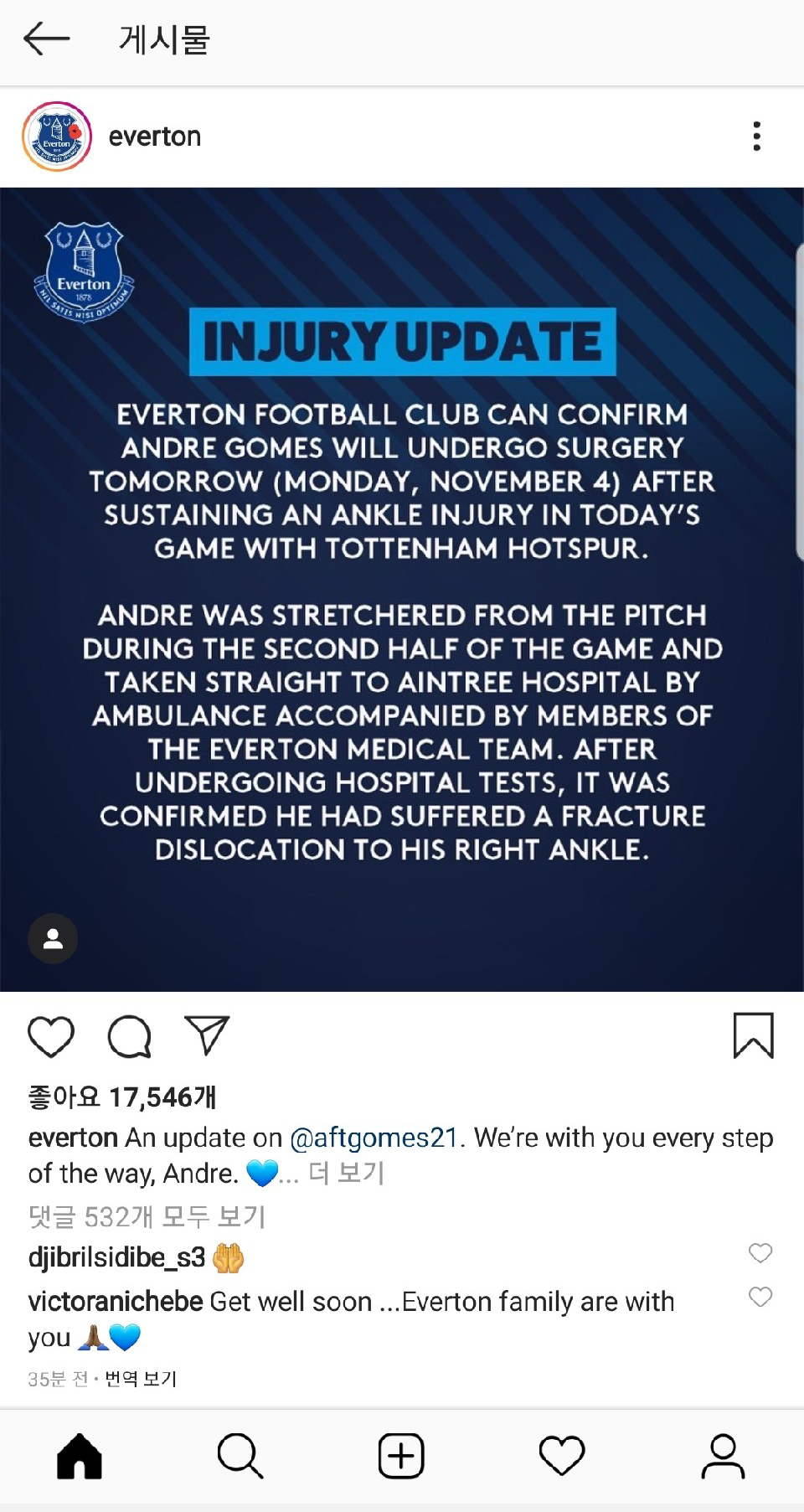Switch to the Home tab

(x=80, y=1455)
